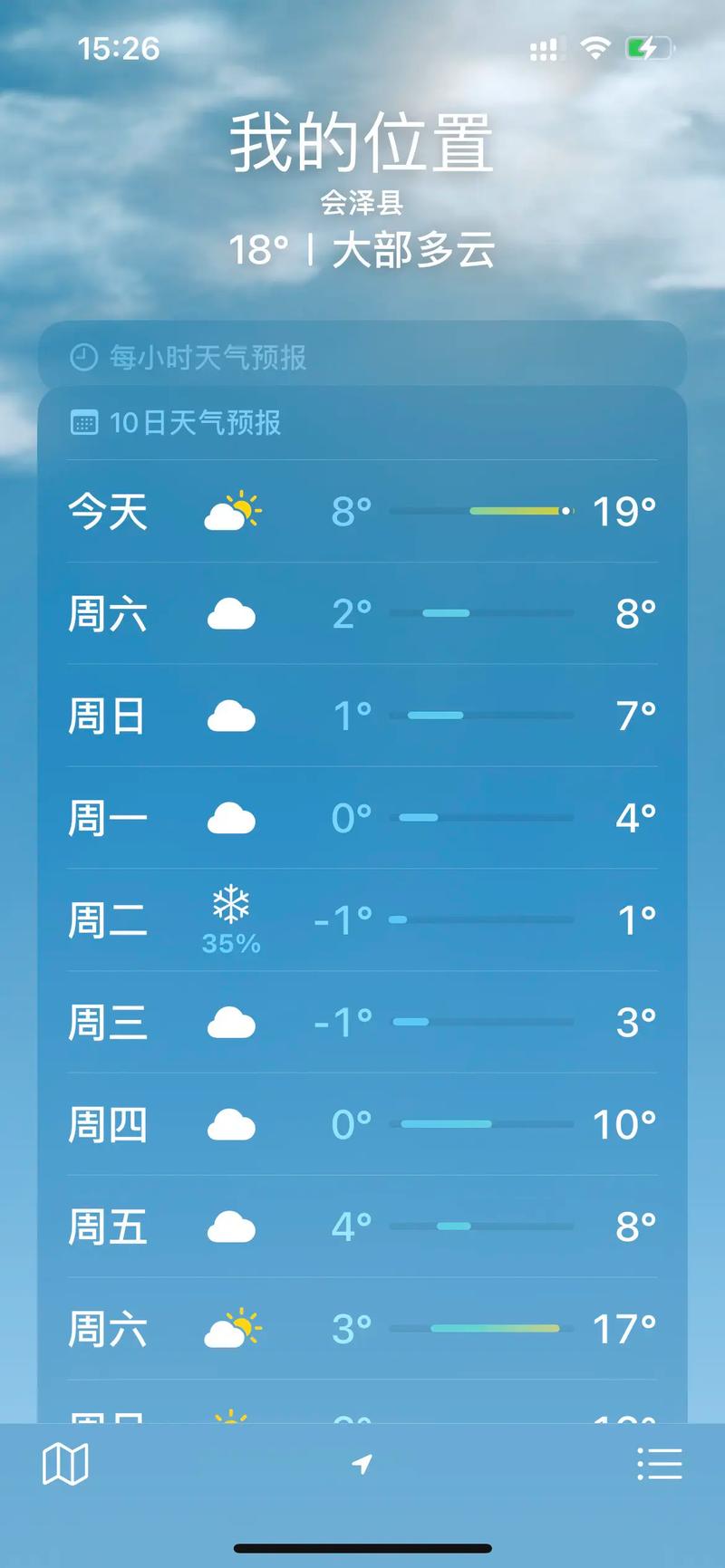The image size is (725, 1568).
Task: Tap the 我的位置 location title
Action: [362, 140]
